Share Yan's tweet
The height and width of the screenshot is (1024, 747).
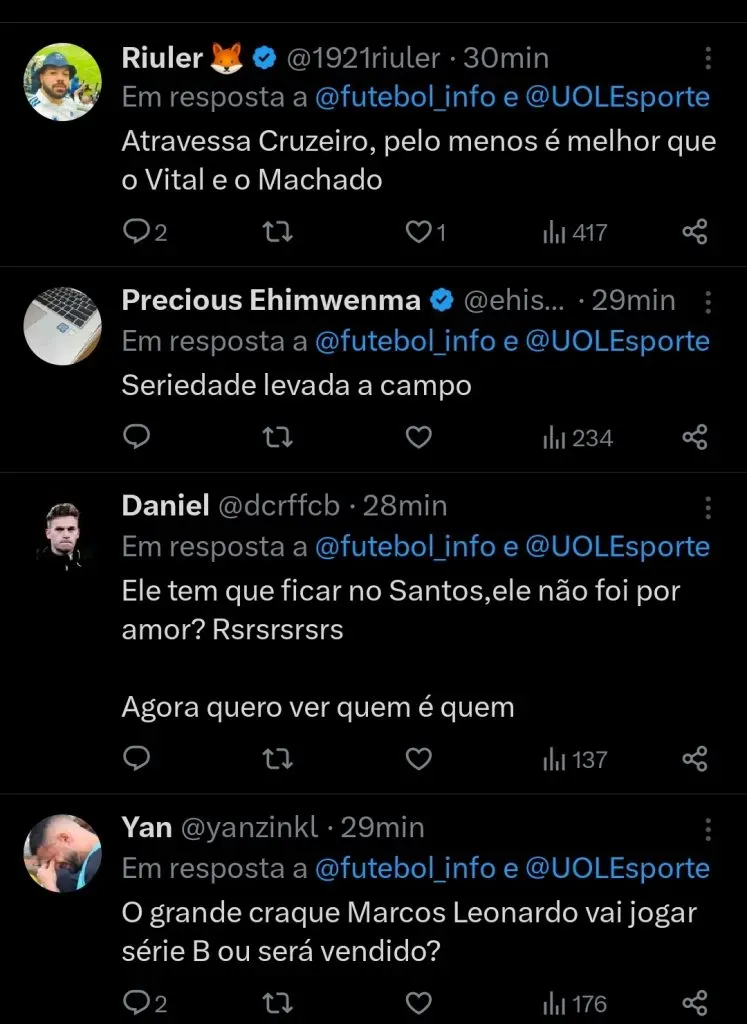point(695,1002)
